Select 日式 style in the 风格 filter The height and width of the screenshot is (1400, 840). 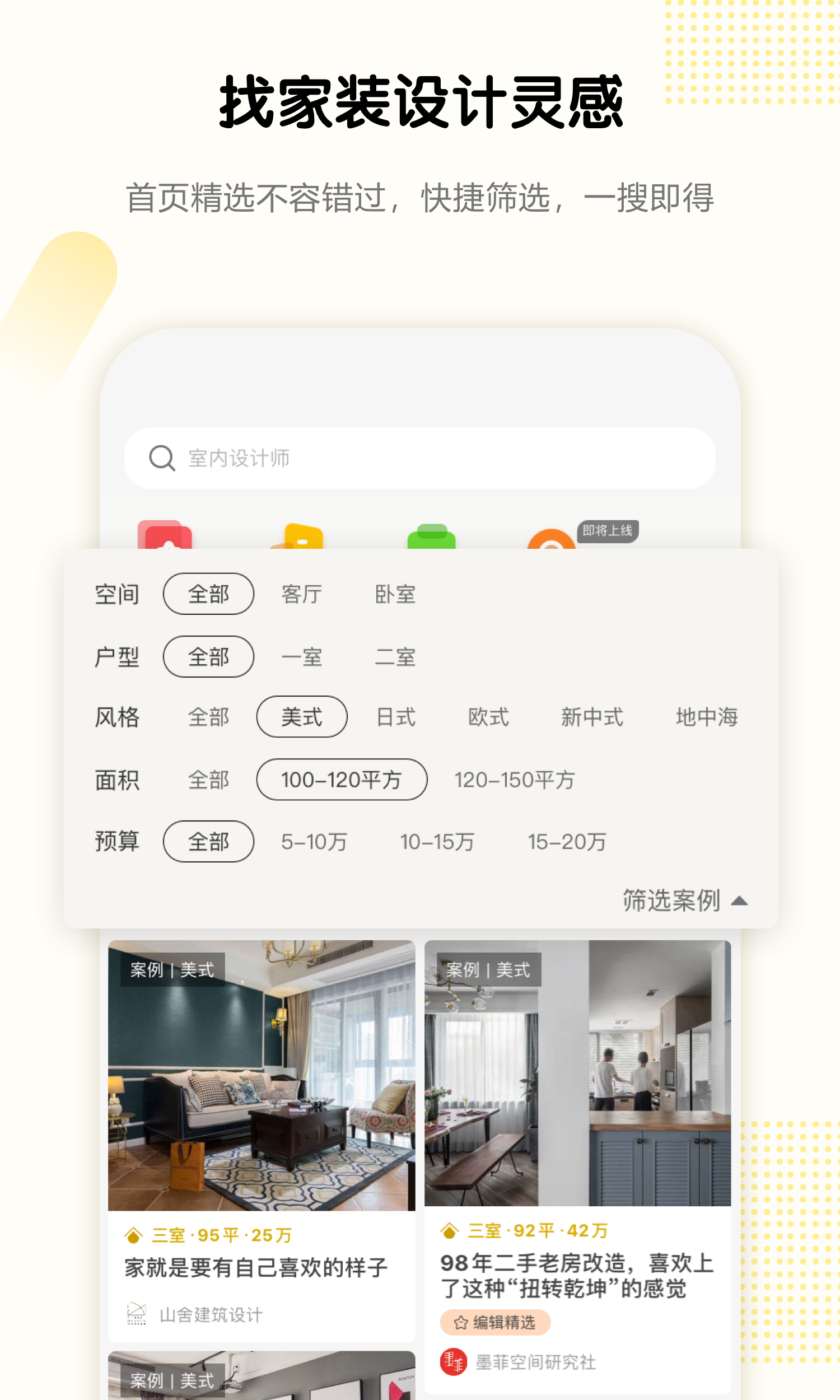(397, 717)
